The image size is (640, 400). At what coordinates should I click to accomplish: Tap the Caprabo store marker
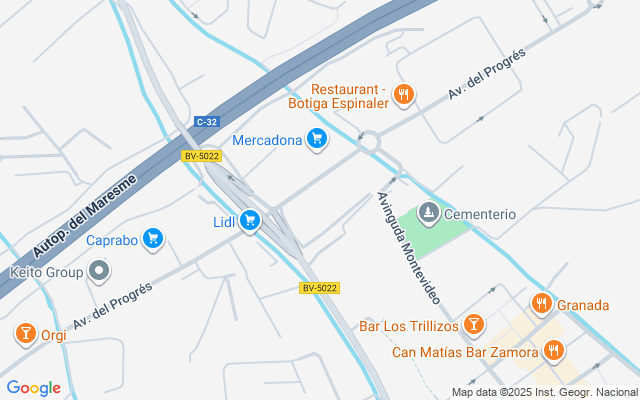click(x=153, y=238)
